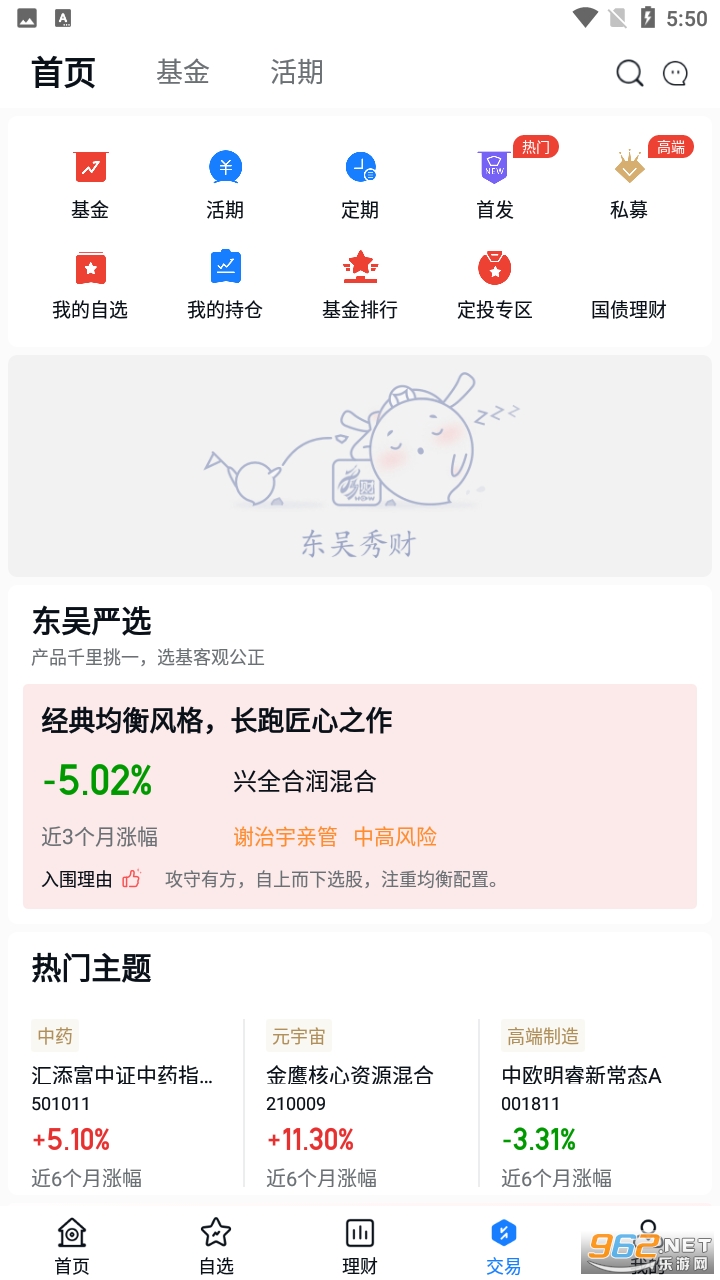Go to 定投专区
720x1280 pixels.
point(494,284)
